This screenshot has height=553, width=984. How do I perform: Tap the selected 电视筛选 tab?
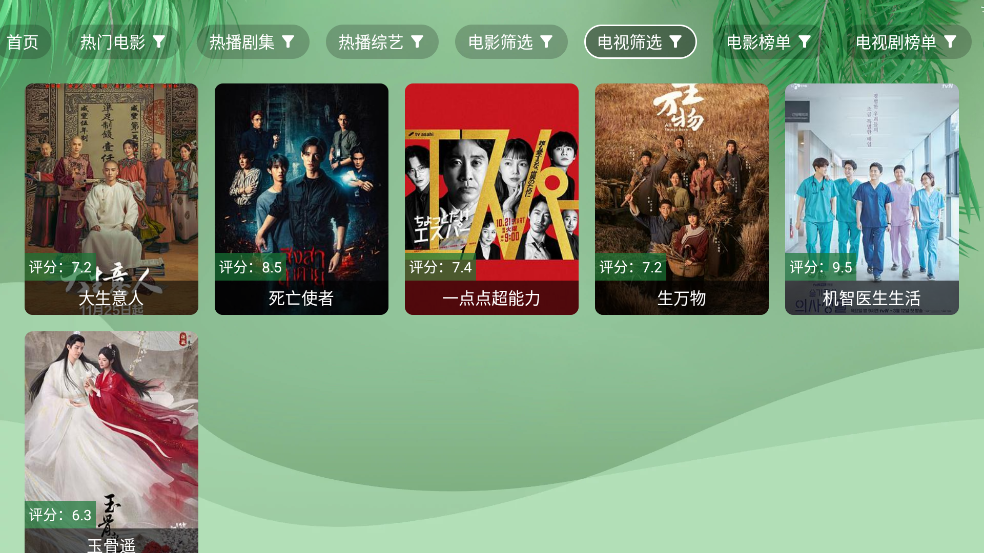tap(640, 42)
